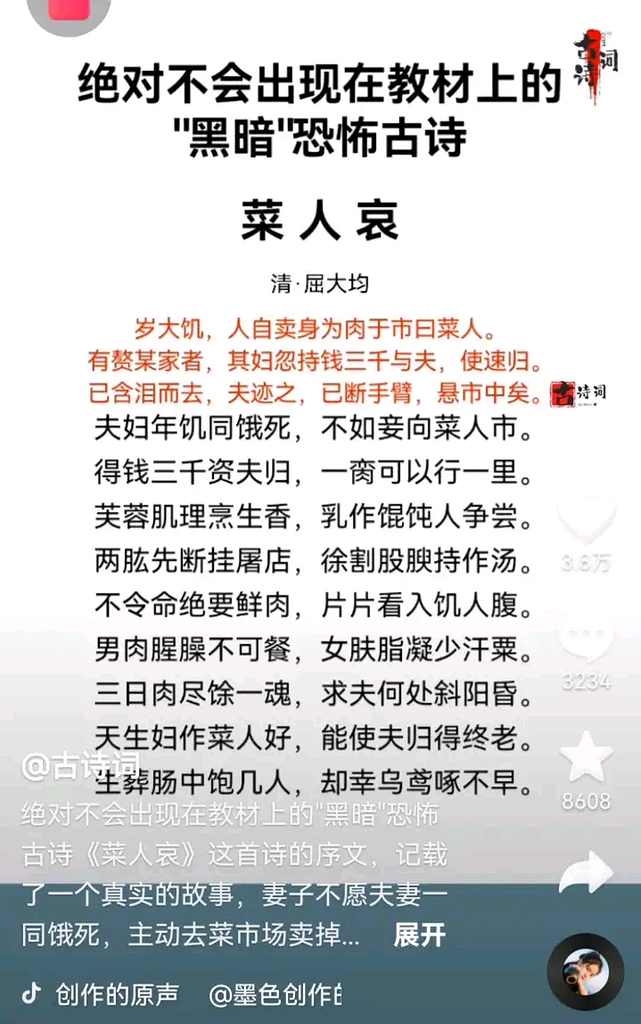Share this video via the arrow icon
The height and width of the screenshot is (1024, 641).
[x=586, y=872]
